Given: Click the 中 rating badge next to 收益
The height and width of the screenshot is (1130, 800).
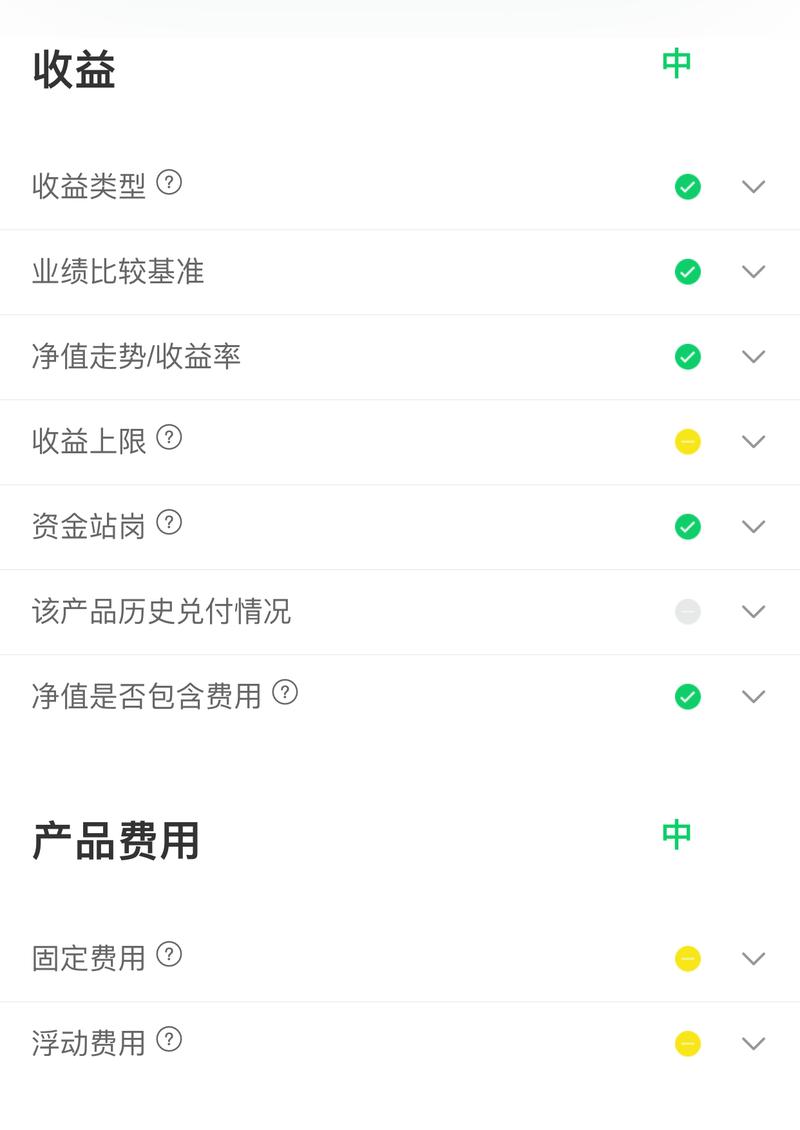Looking at the screenshot, I should coord(676,63).
